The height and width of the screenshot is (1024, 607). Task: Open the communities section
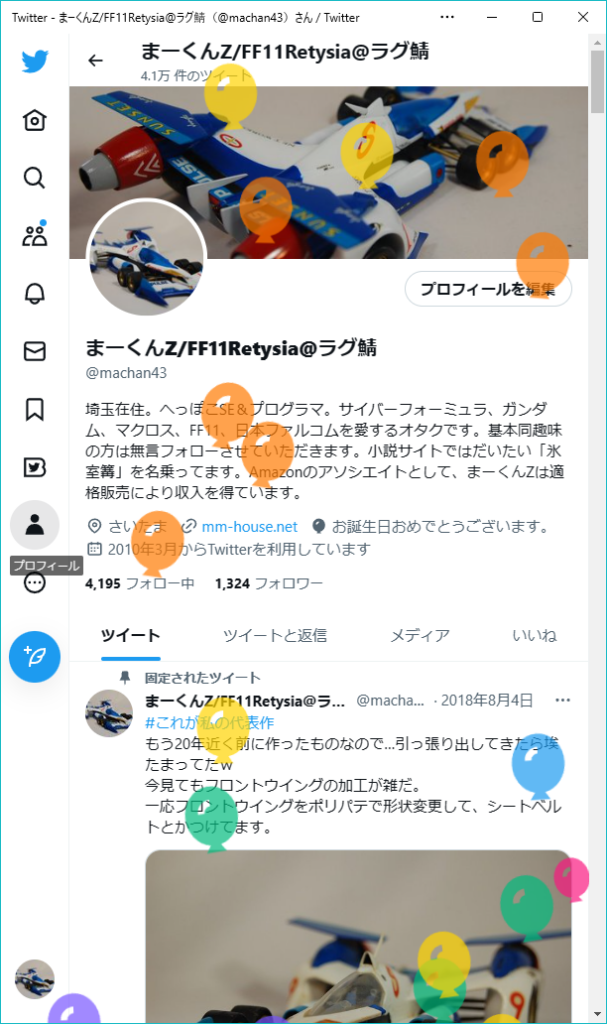pyautogui.click(x=34, y=235)
